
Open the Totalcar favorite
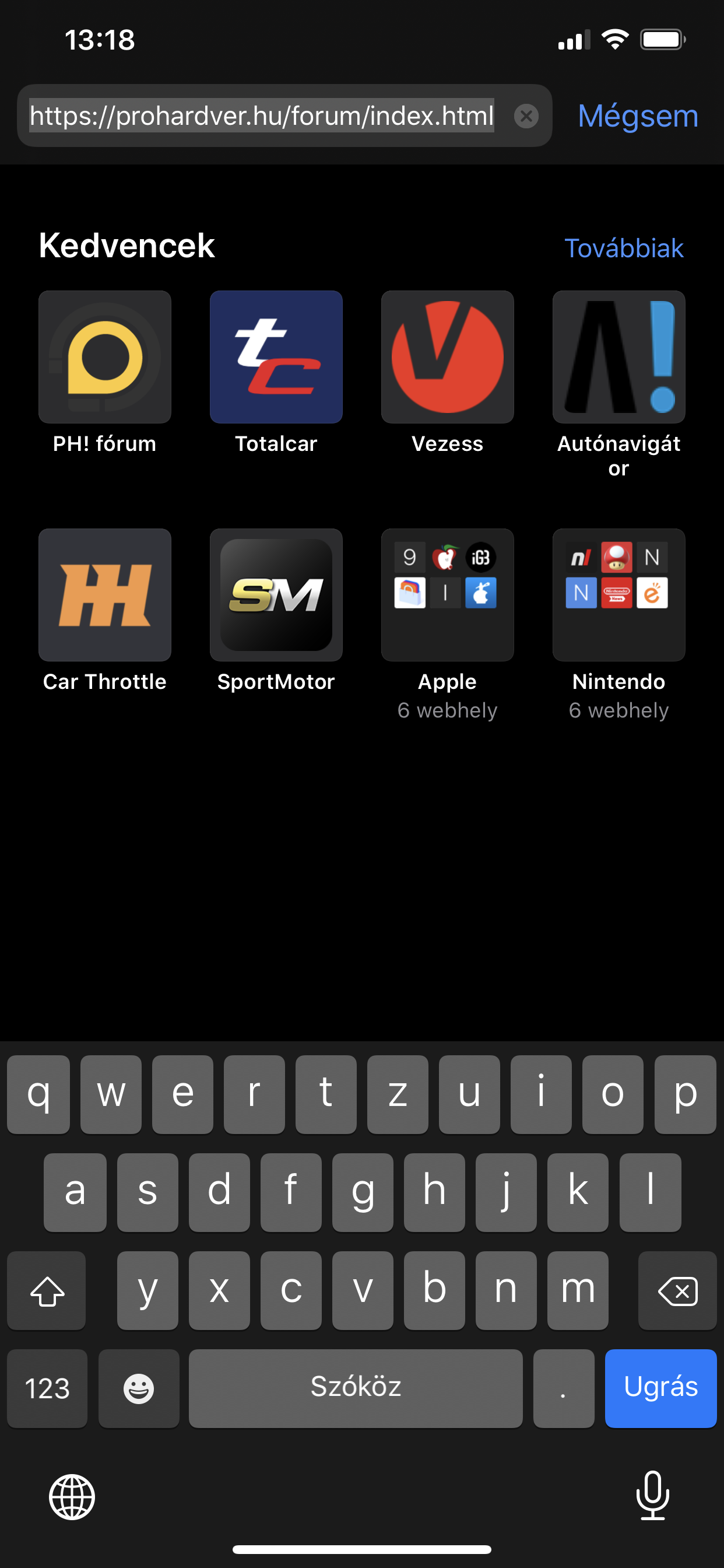(x=276, y=358)
